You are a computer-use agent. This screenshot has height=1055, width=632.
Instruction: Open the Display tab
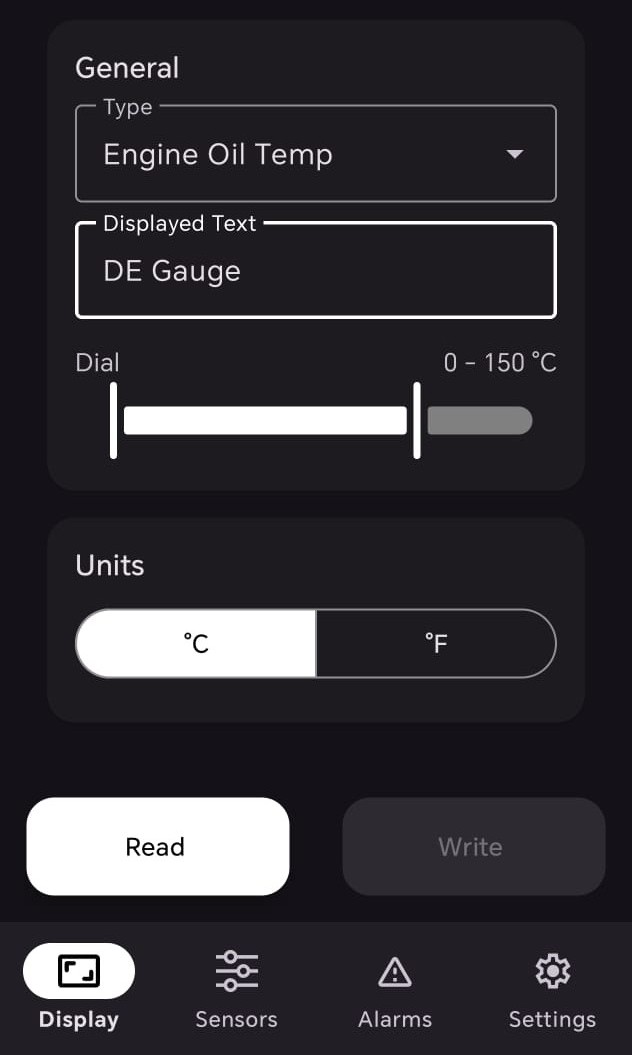[x=79, y=990]
